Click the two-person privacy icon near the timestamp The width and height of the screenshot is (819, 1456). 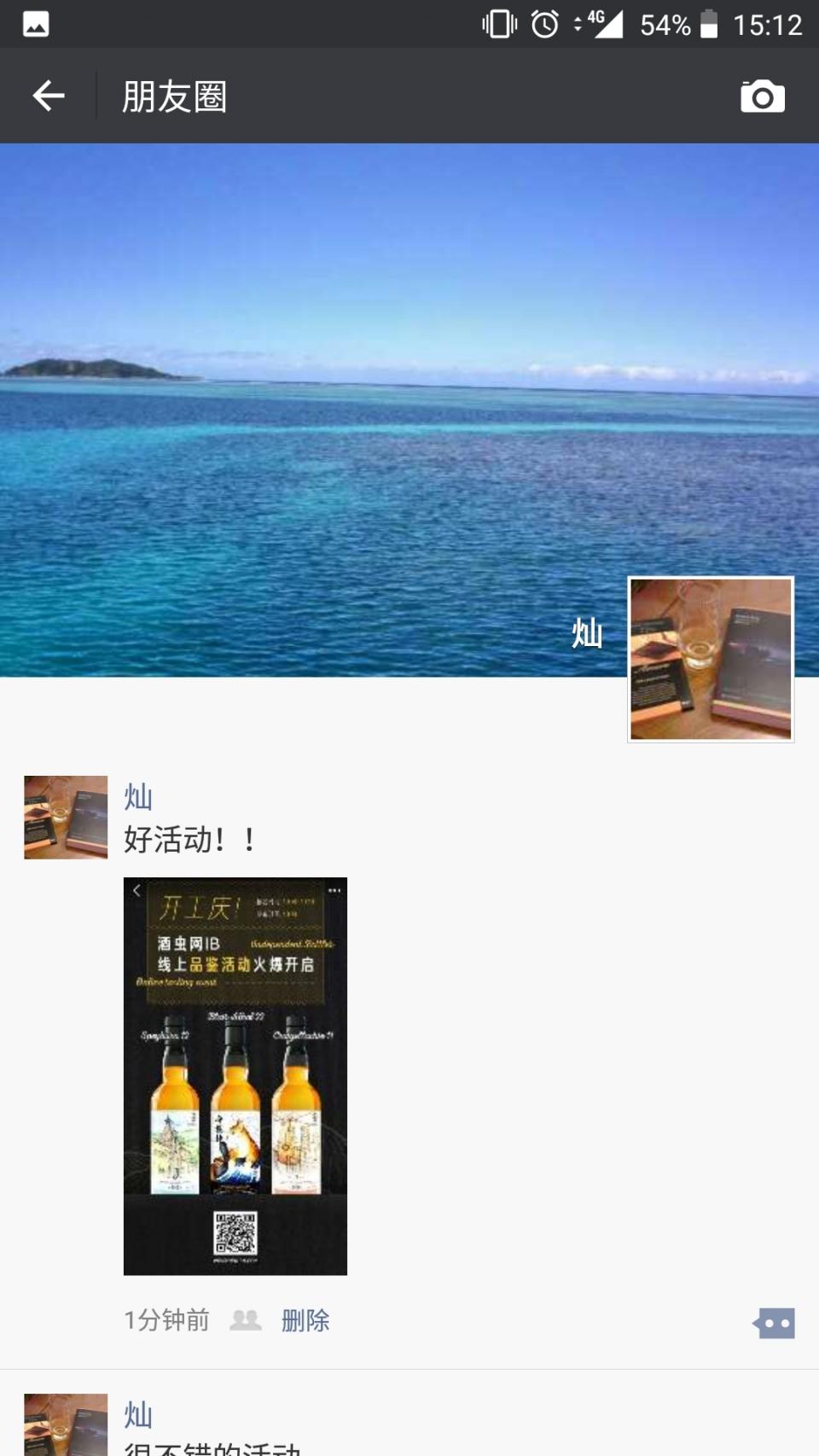coord(245,1320)
